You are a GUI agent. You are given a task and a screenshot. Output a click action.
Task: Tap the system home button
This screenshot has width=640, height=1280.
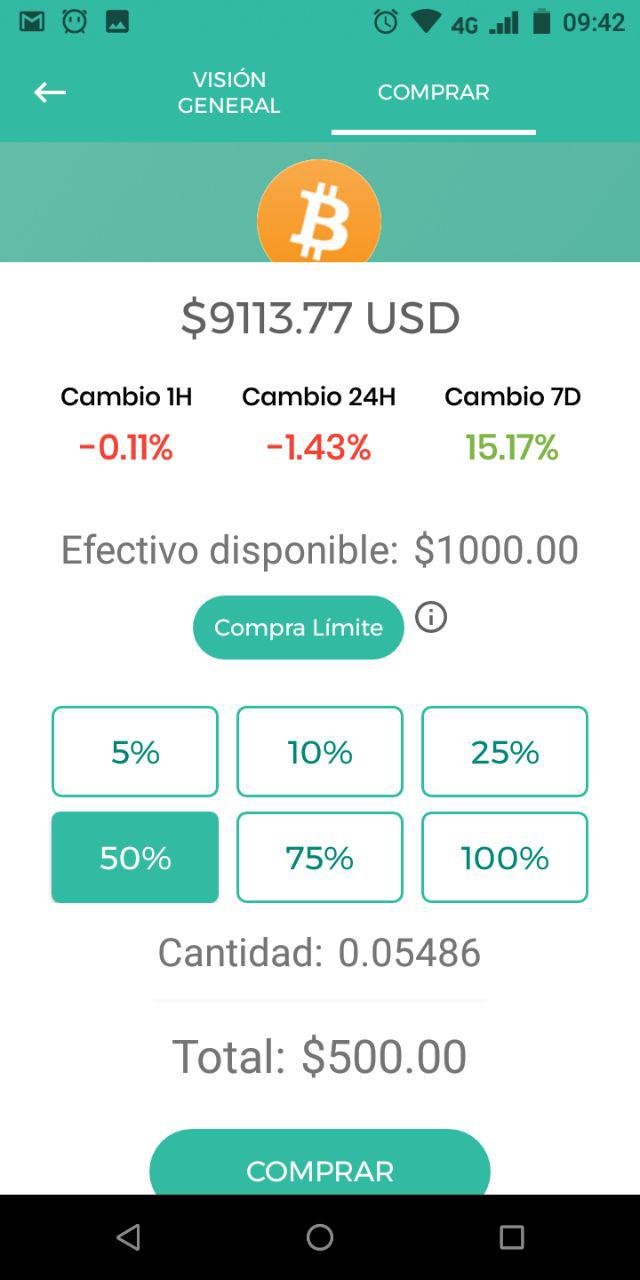pyautogui.click(x=320, y=1237)
